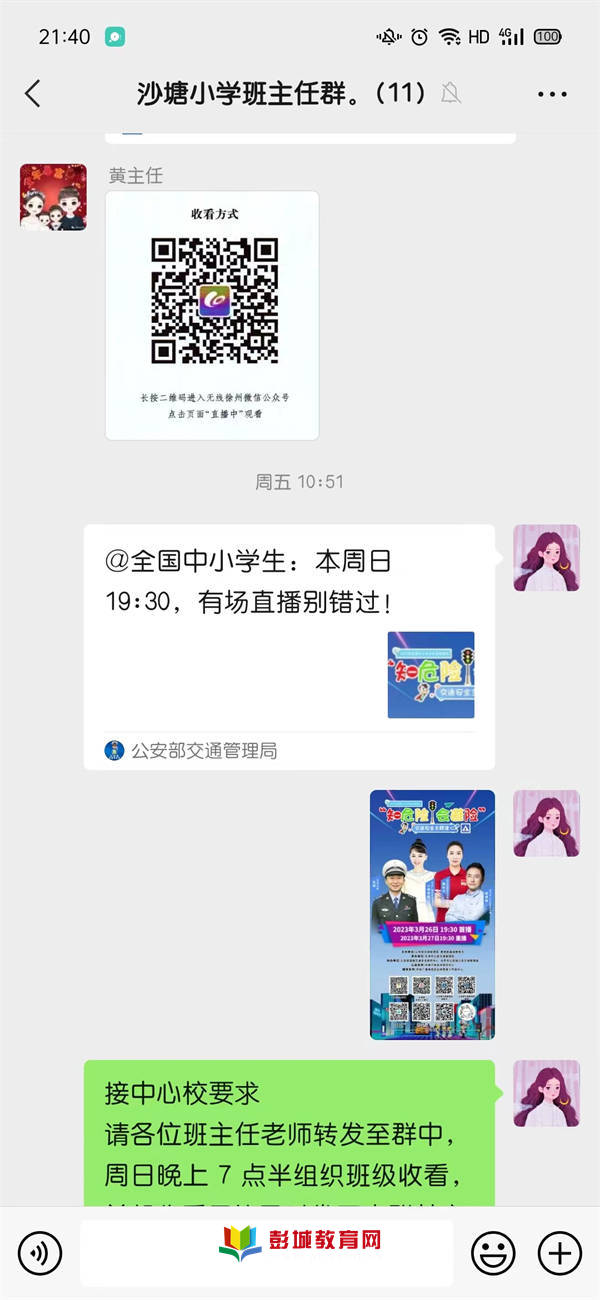This screenshot has width=600, height=1300.
Task: Open the plus attachment menu
Action: point(560,1252)
